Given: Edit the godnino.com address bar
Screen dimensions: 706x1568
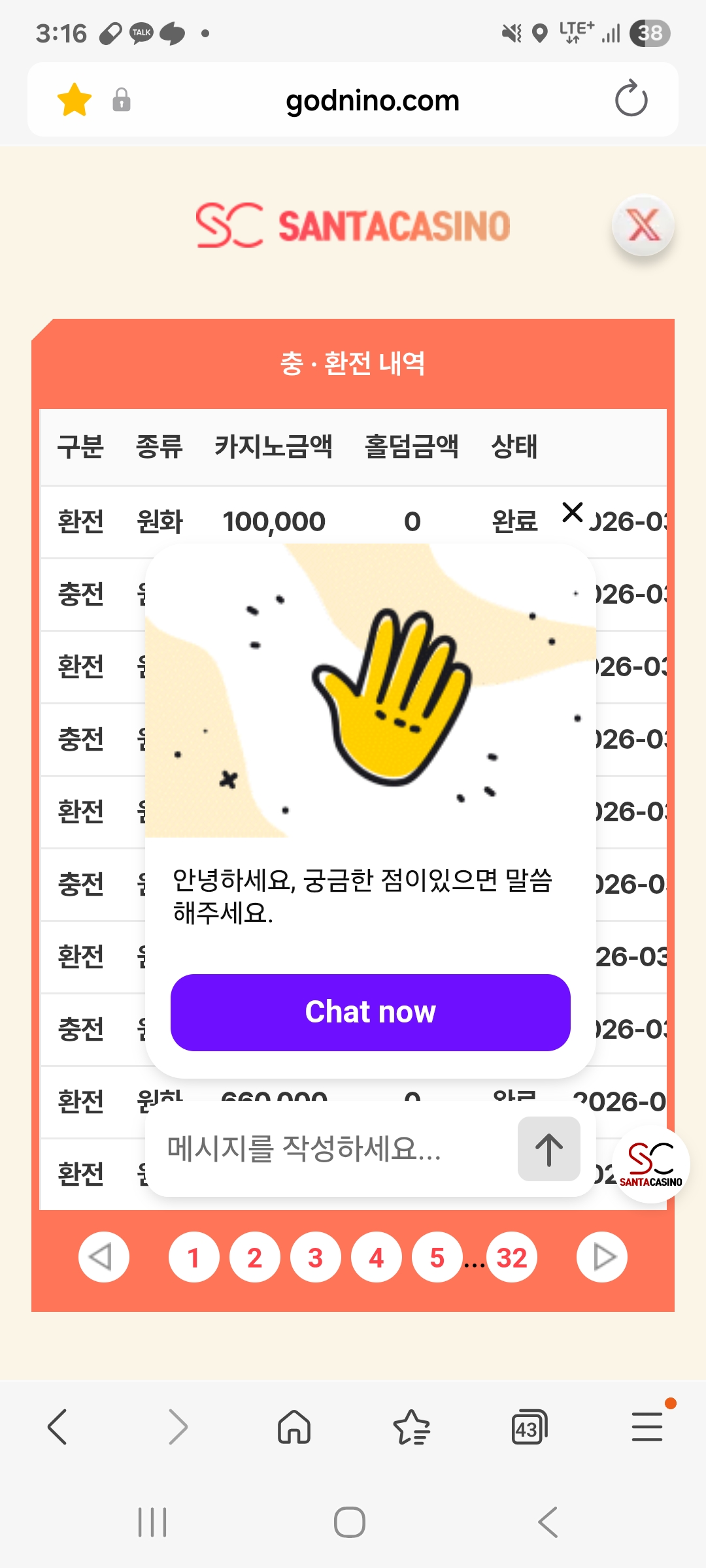Looking at the screenshot, I should pos(372,101).
